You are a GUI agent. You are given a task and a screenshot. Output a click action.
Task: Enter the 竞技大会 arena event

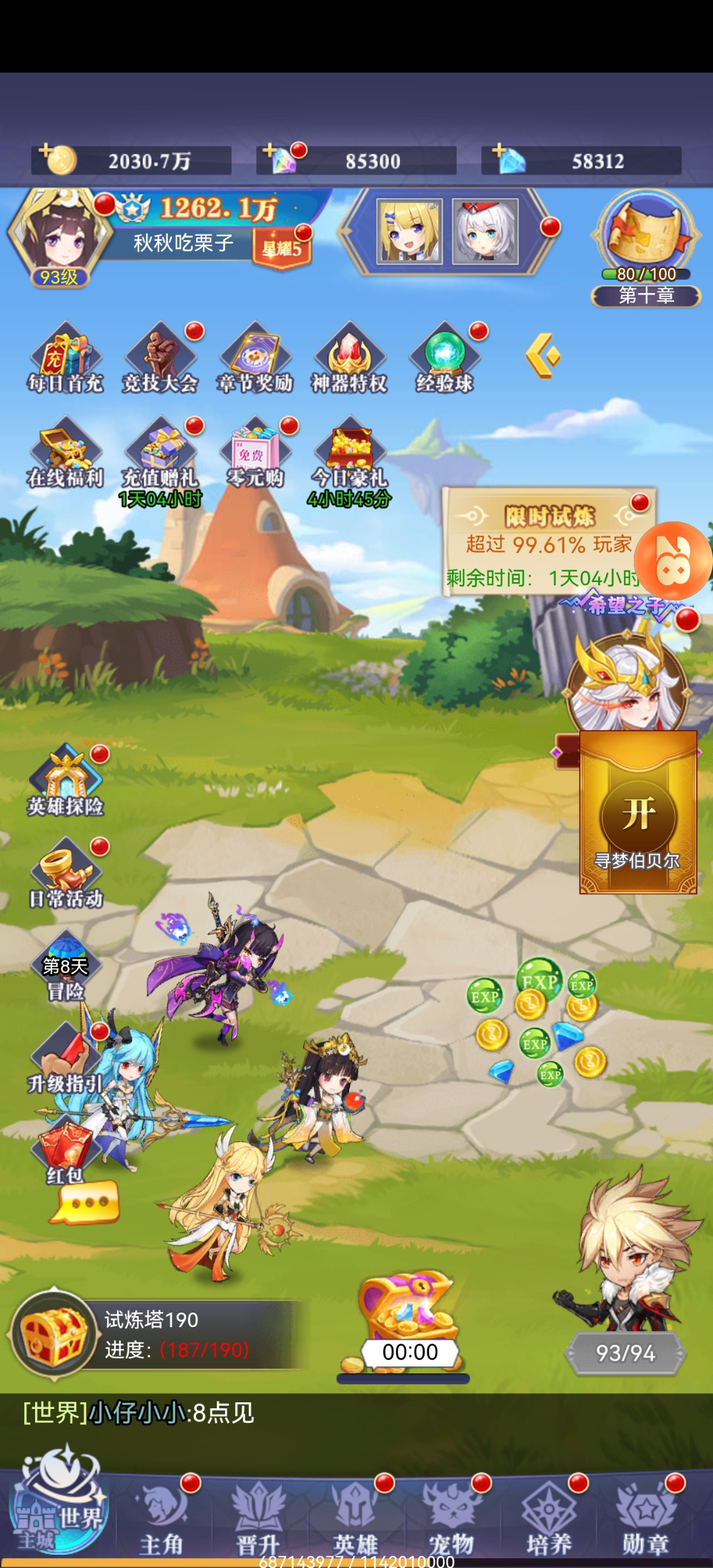point(160,358)
